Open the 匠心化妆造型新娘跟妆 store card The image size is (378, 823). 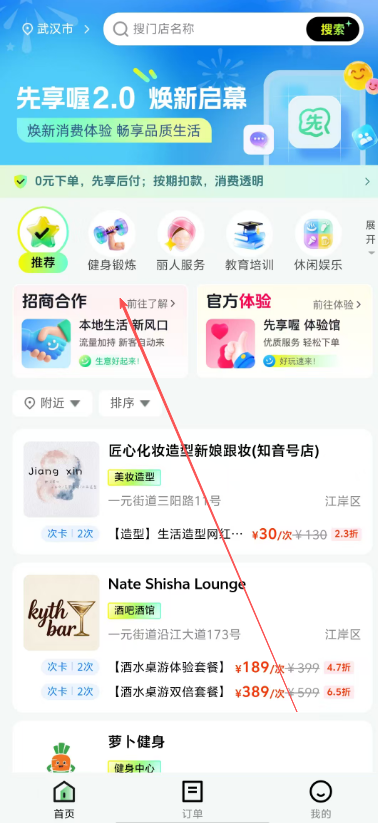tap(192, 491)
